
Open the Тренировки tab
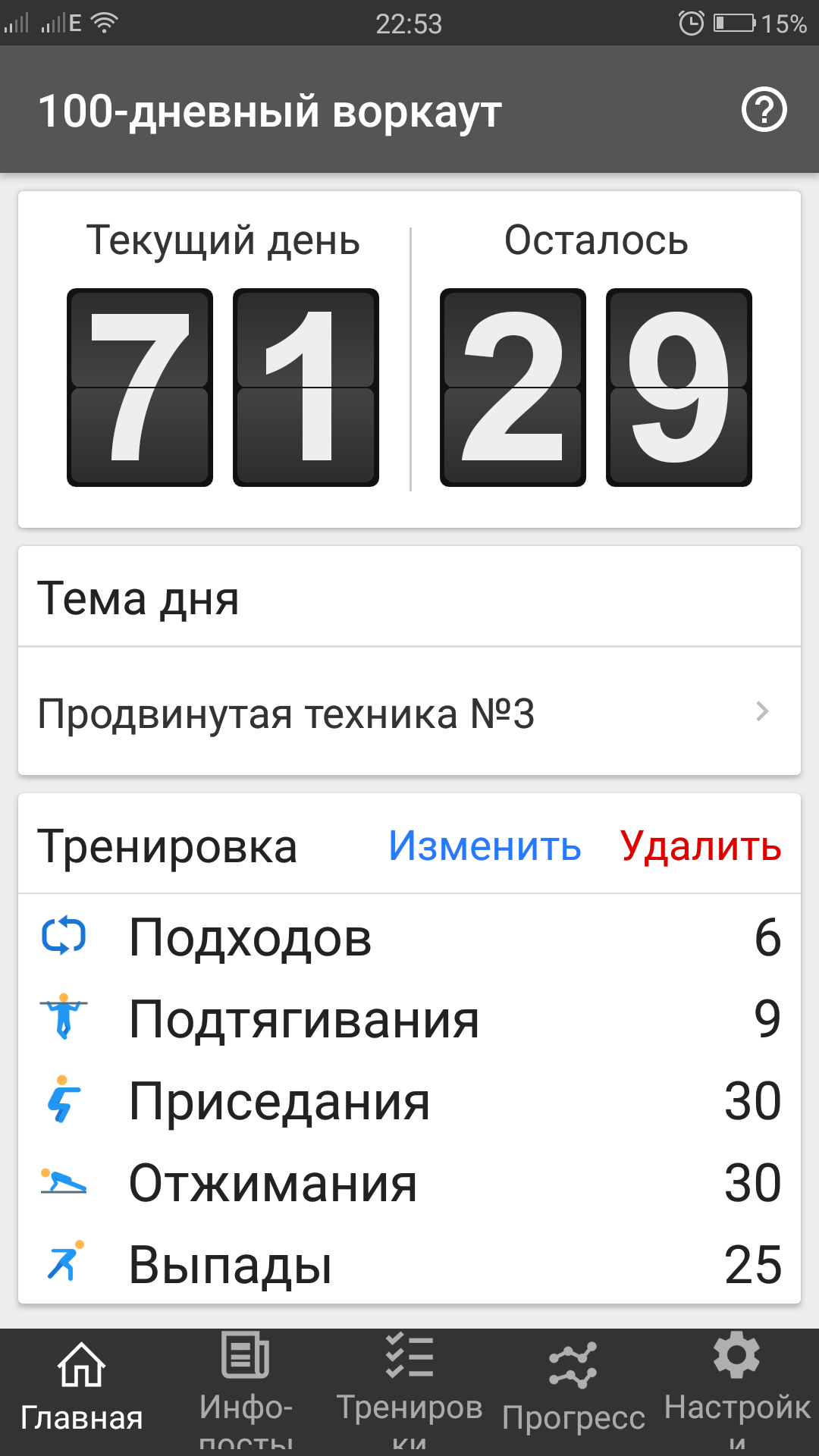pyautogui.click(x=409, y=1389)
